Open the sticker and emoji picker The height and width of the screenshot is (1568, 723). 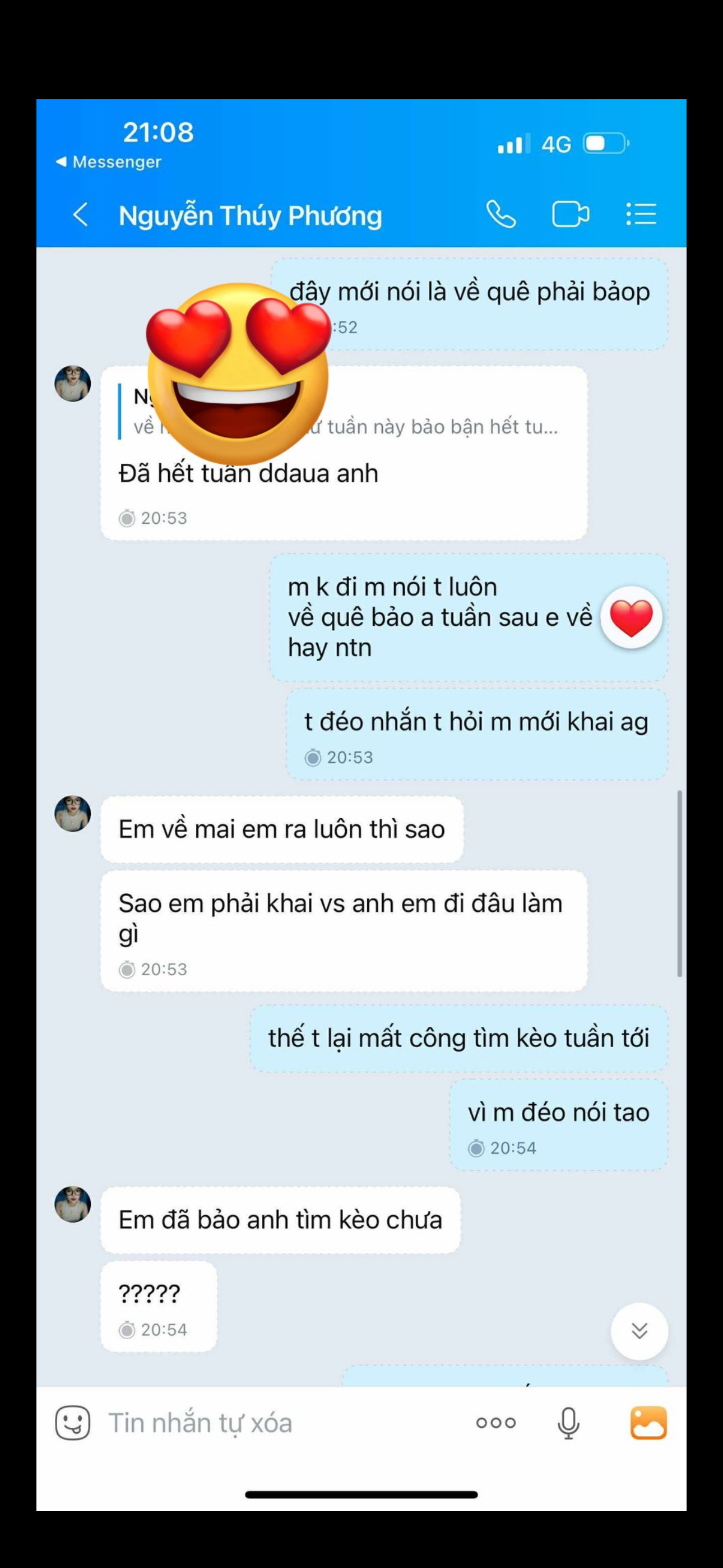point(73,1423)
